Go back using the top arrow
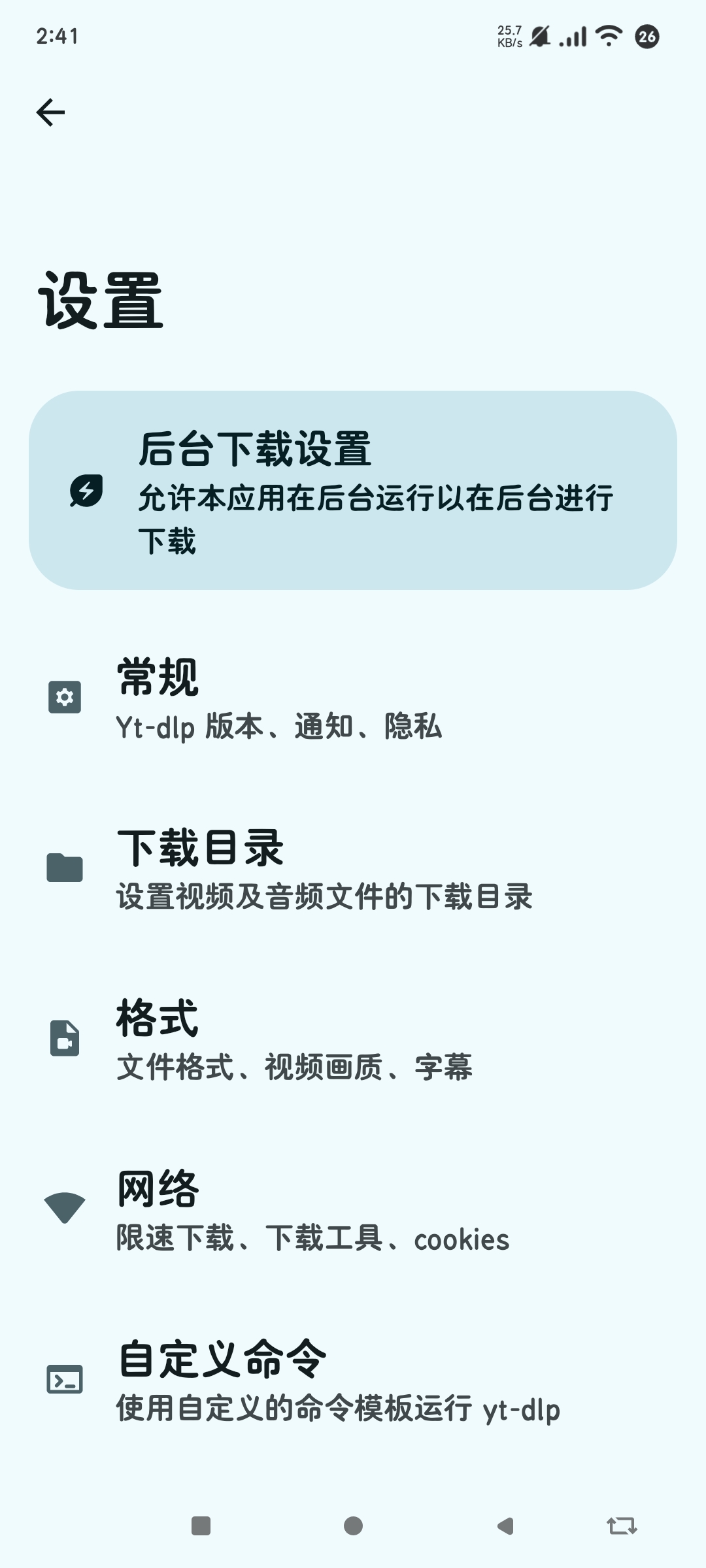706x1568 pixels. (x=50, y=112)
